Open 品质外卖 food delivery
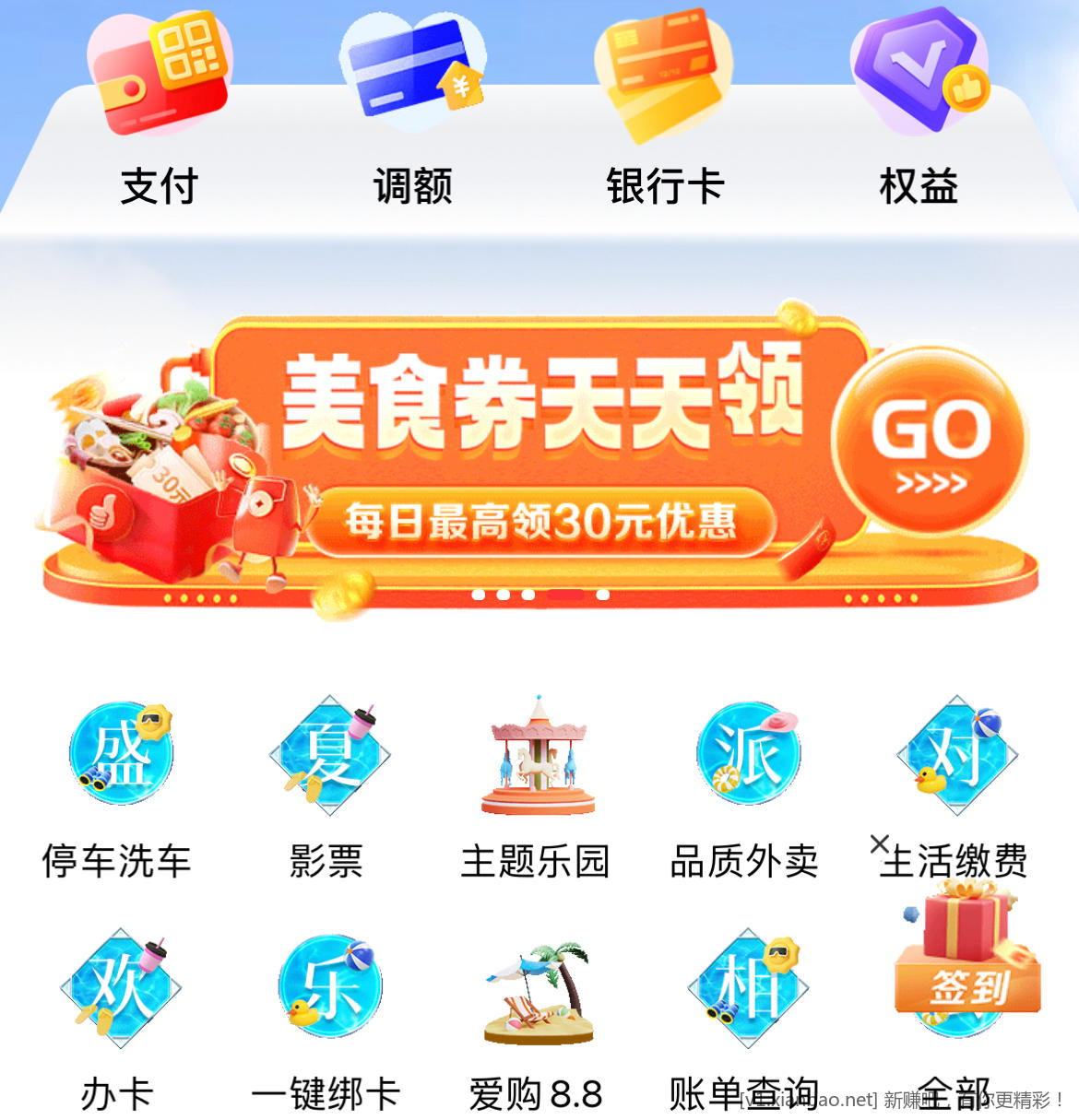Image resolution: width=1079 pixels, height=1120 pixels. (745, 784)
